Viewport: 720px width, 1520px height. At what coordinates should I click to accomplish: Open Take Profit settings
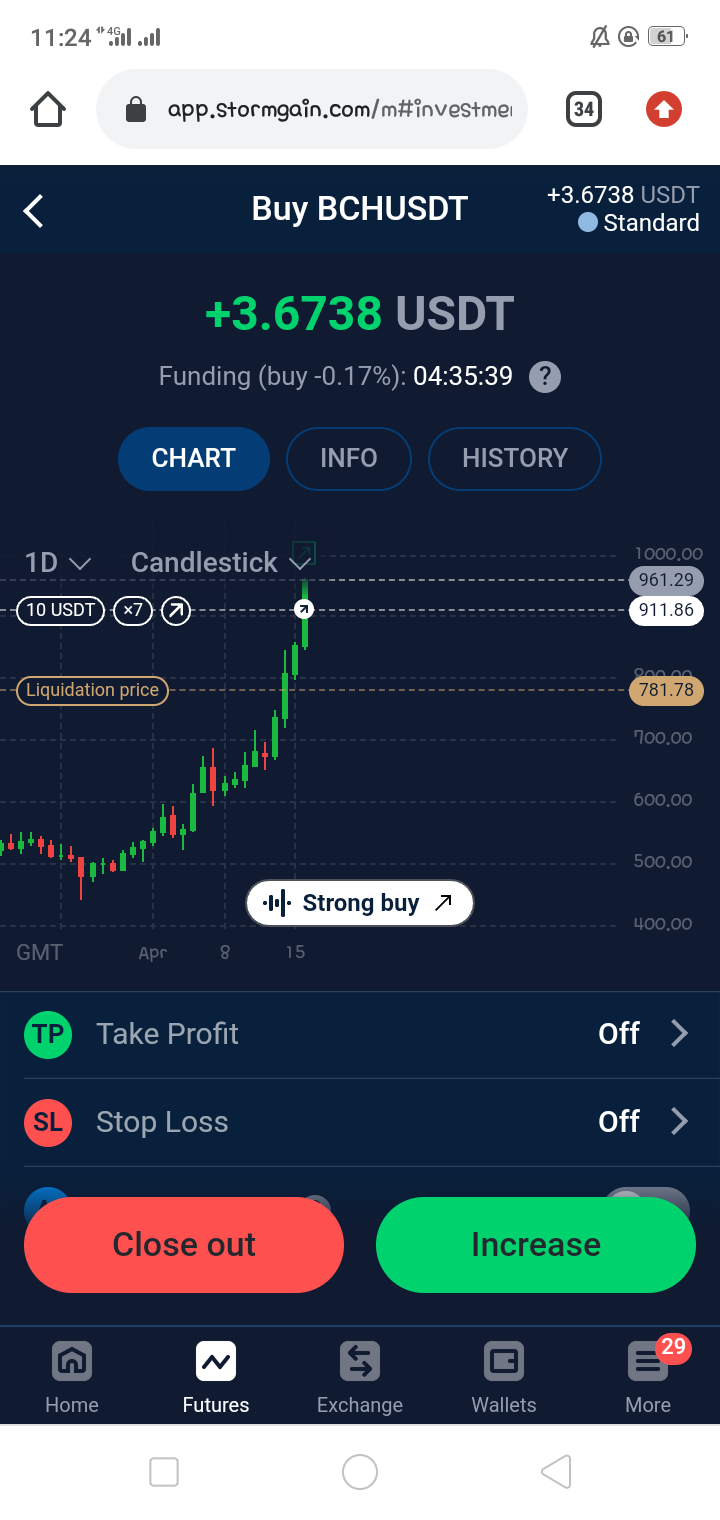(x=360, y=1034)
